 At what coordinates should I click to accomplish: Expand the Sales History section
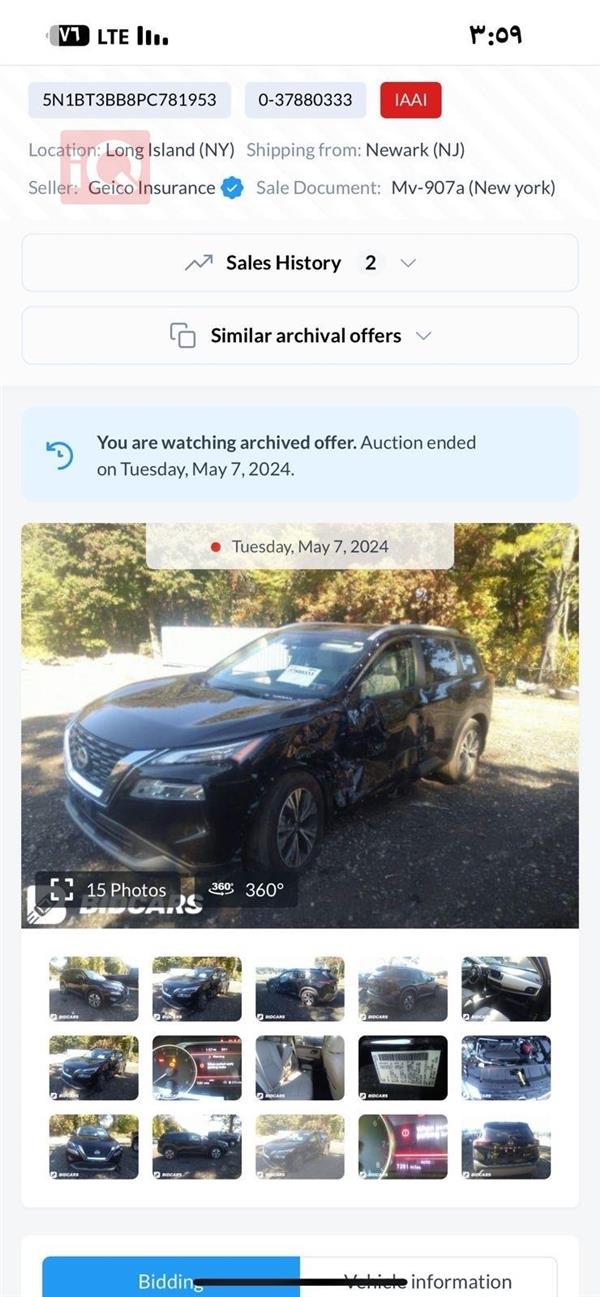click(300, 263)
